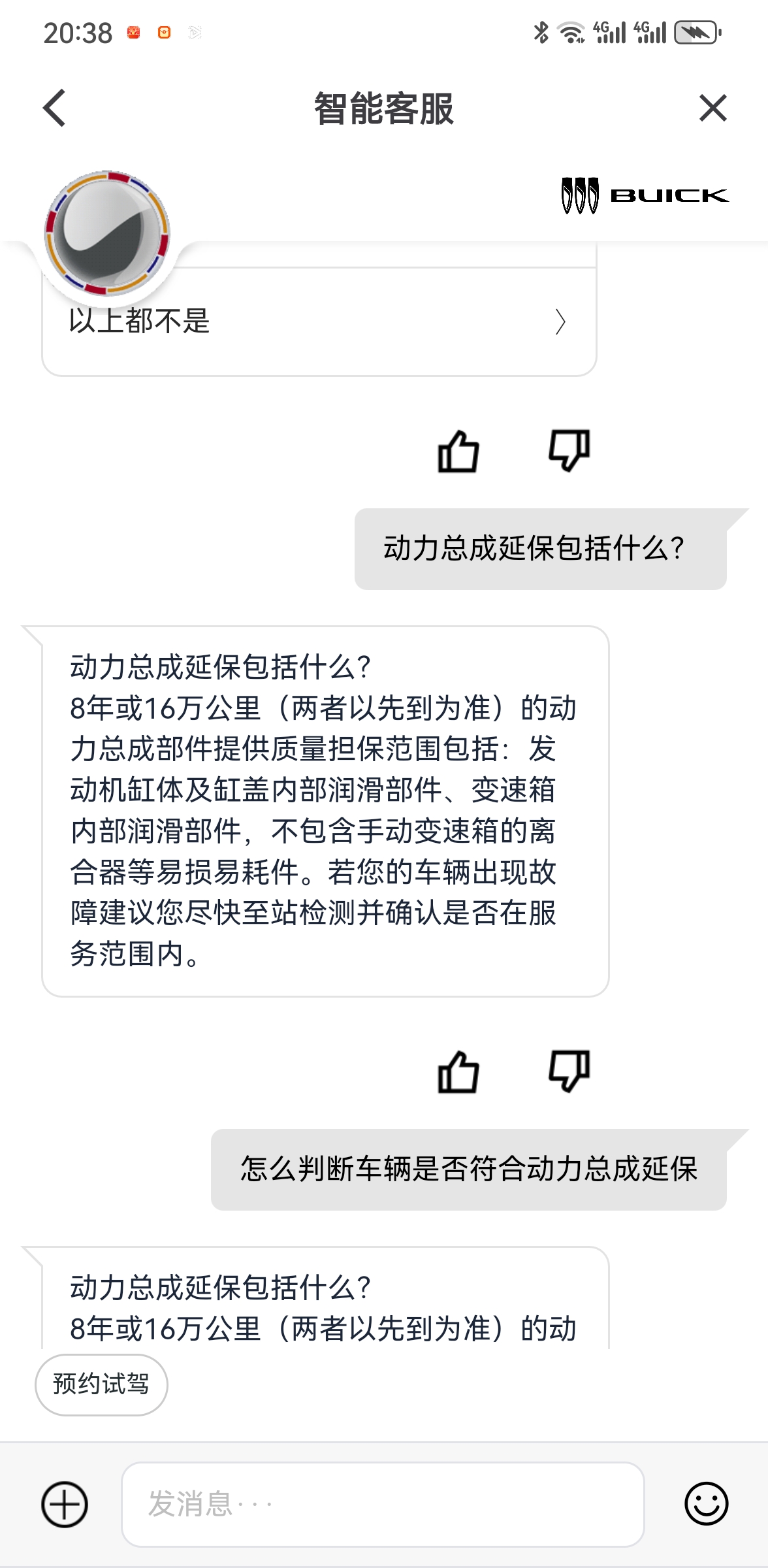Thumbs down the 8年或16万公里 warranty answer
The height and width of the screenshot is (1568, 768).
(x=569, y=1072)
